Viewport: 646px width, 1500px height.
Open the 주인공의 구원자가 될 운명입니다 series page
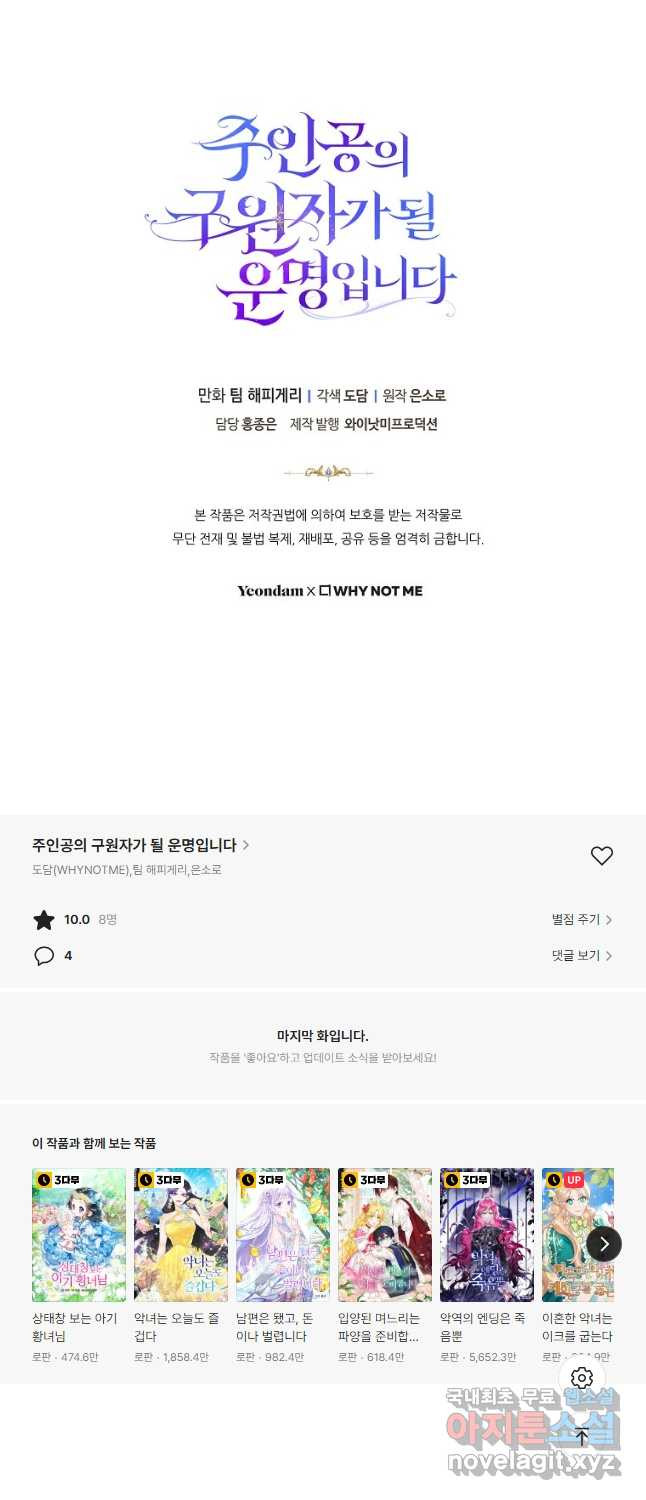pos(140,845)
